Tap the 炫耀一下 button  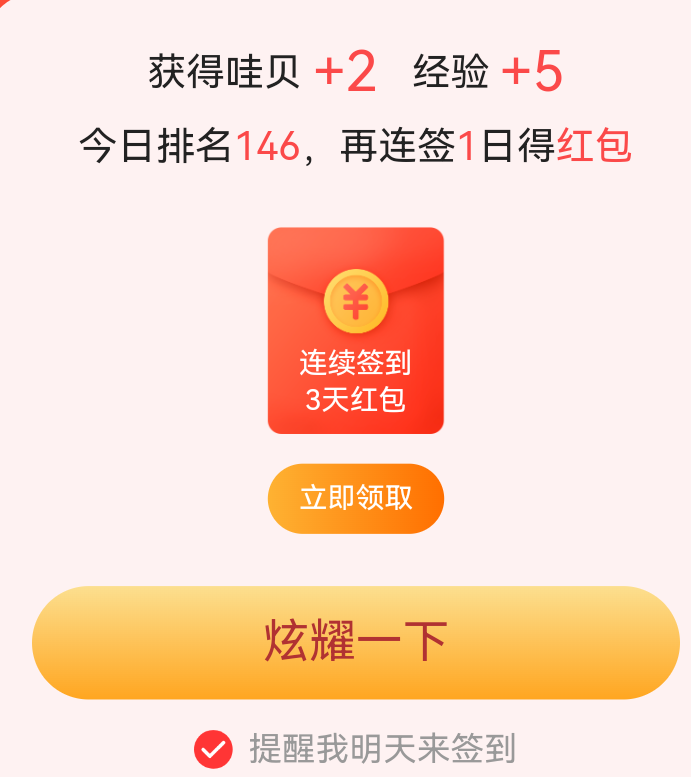point(355,642)
